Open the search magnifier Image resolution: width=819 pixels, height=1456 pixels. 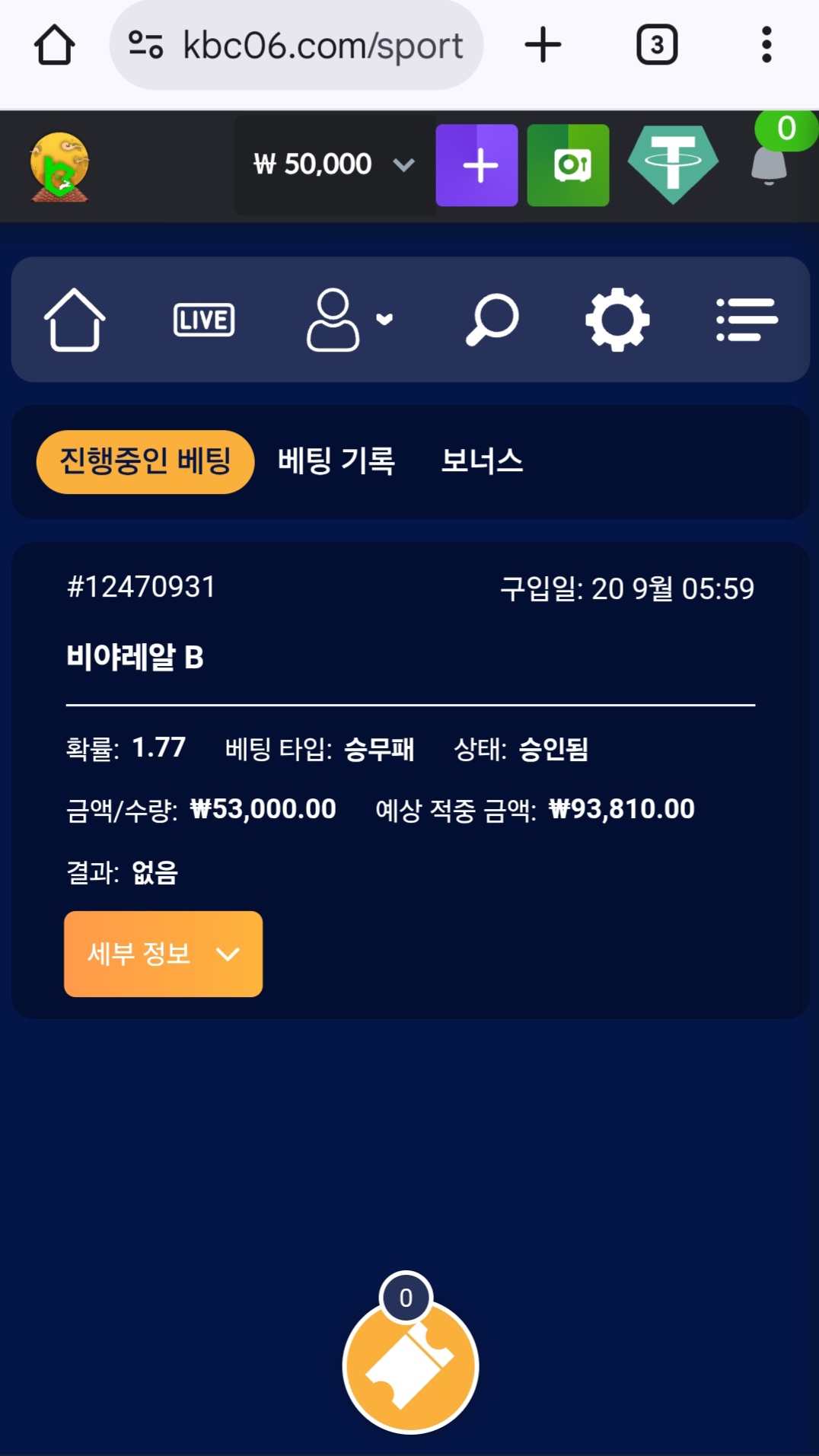point(492,319)
